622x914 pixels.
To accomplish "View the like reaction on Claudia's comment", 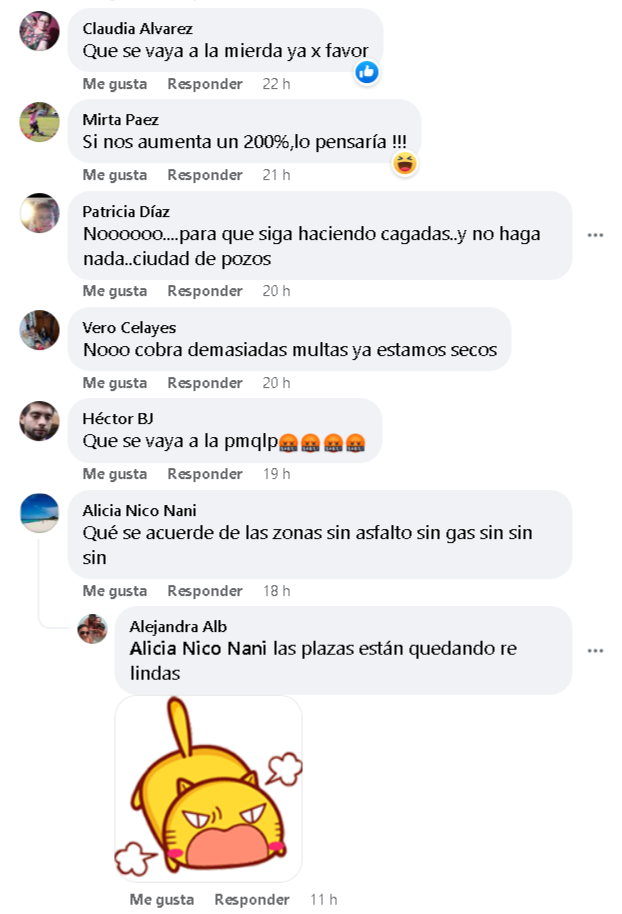I will coord(367,72).
